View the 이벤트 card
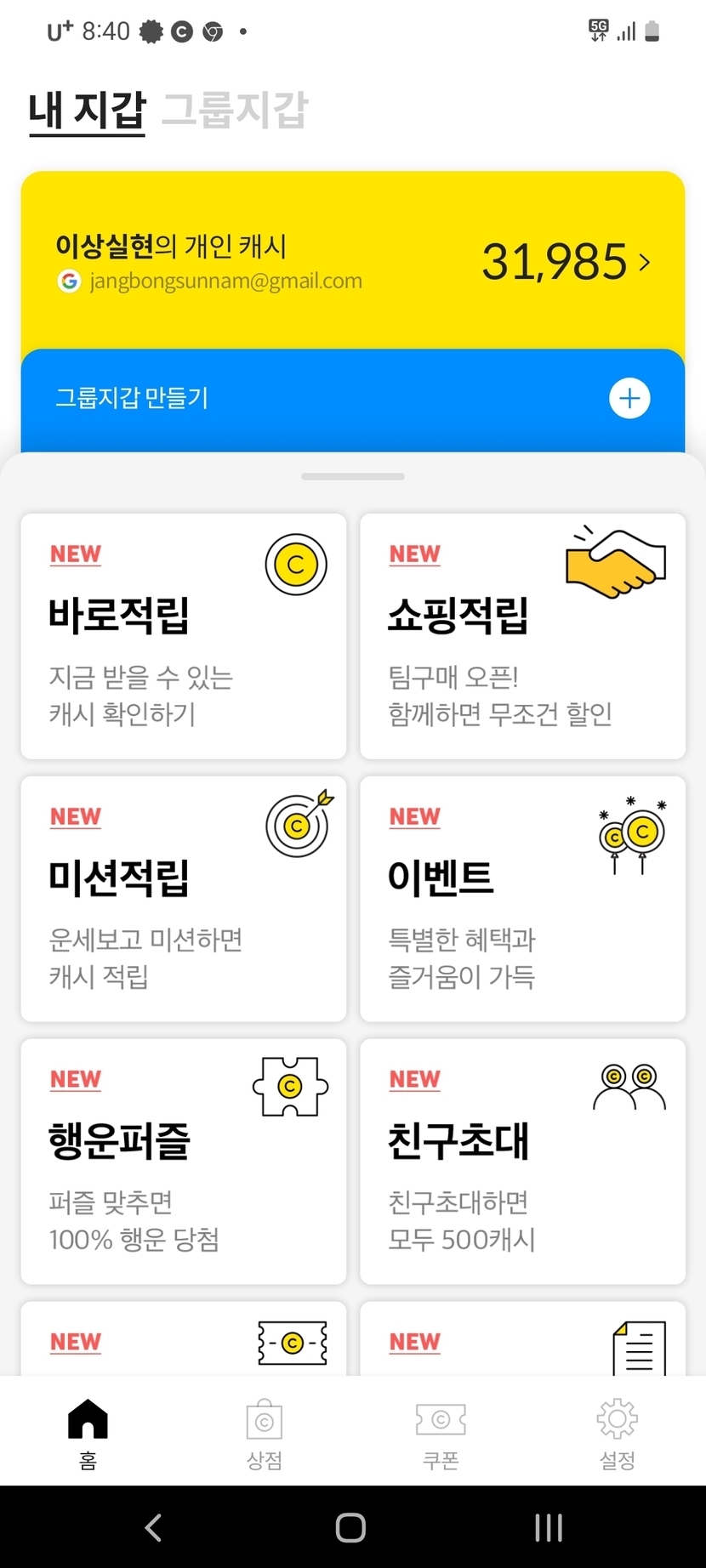706x1568 pixels. [x=522, y=898]
